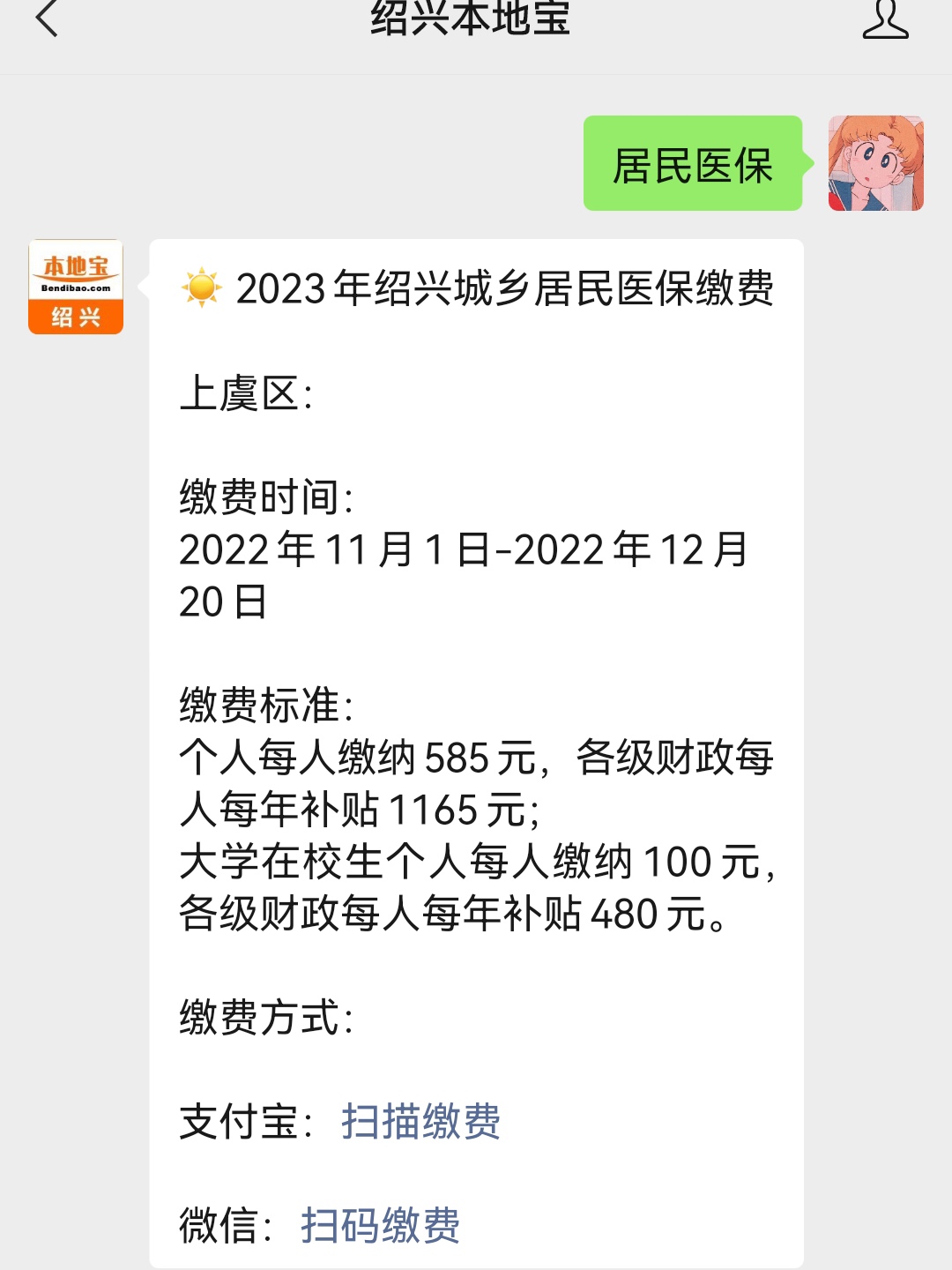The width and height of the screenshot is (952, 1270).
Task: Tap my cartoon girl avatar
Action: 875,163
